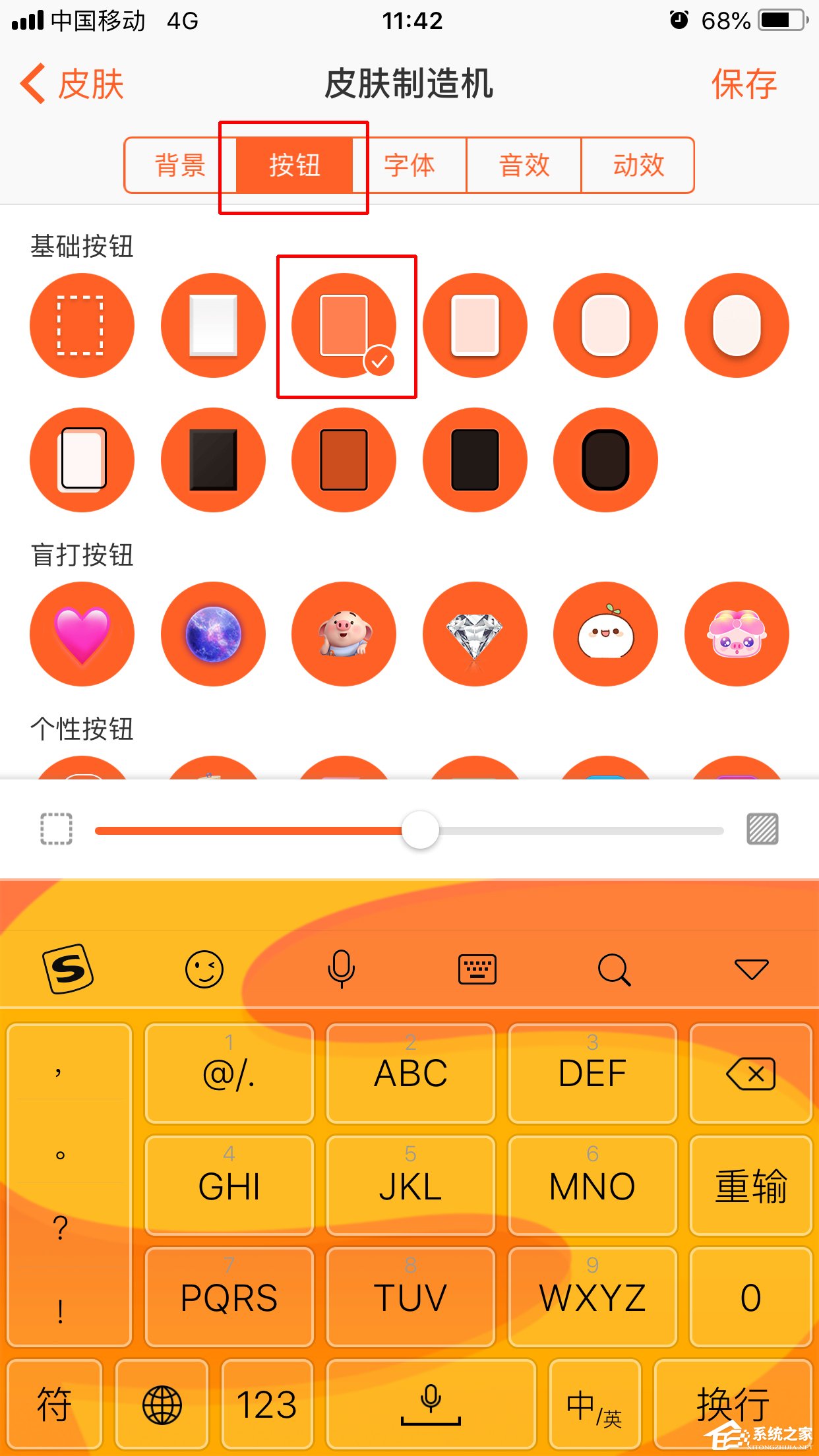Choose the dark orange basic button style
This screenshot has width=819, height=1456.
pos(344,460)
